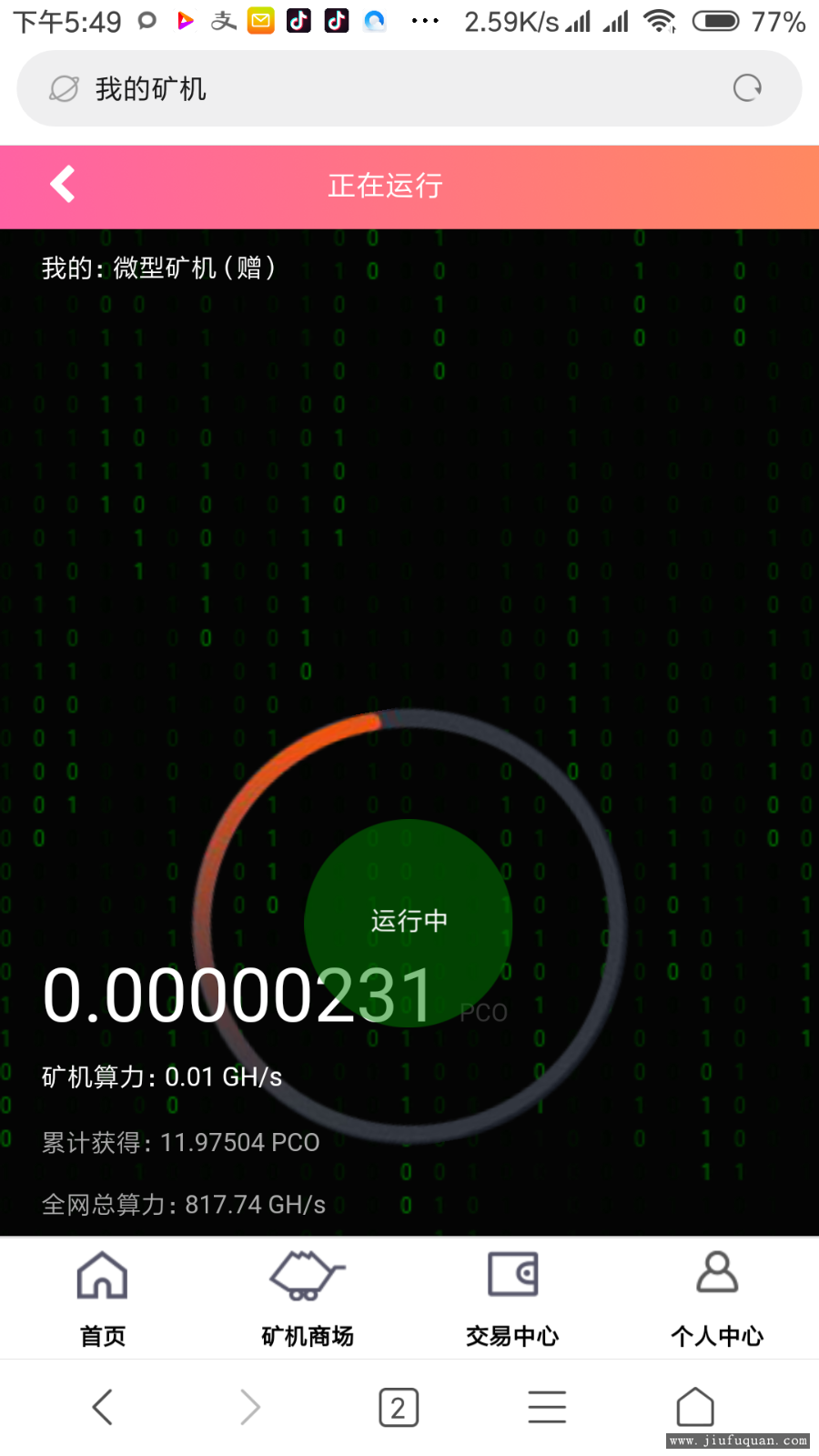Open the browser hamburger menu
Viewport: 819px width, 1456px height.
[x=547, y=1407]
